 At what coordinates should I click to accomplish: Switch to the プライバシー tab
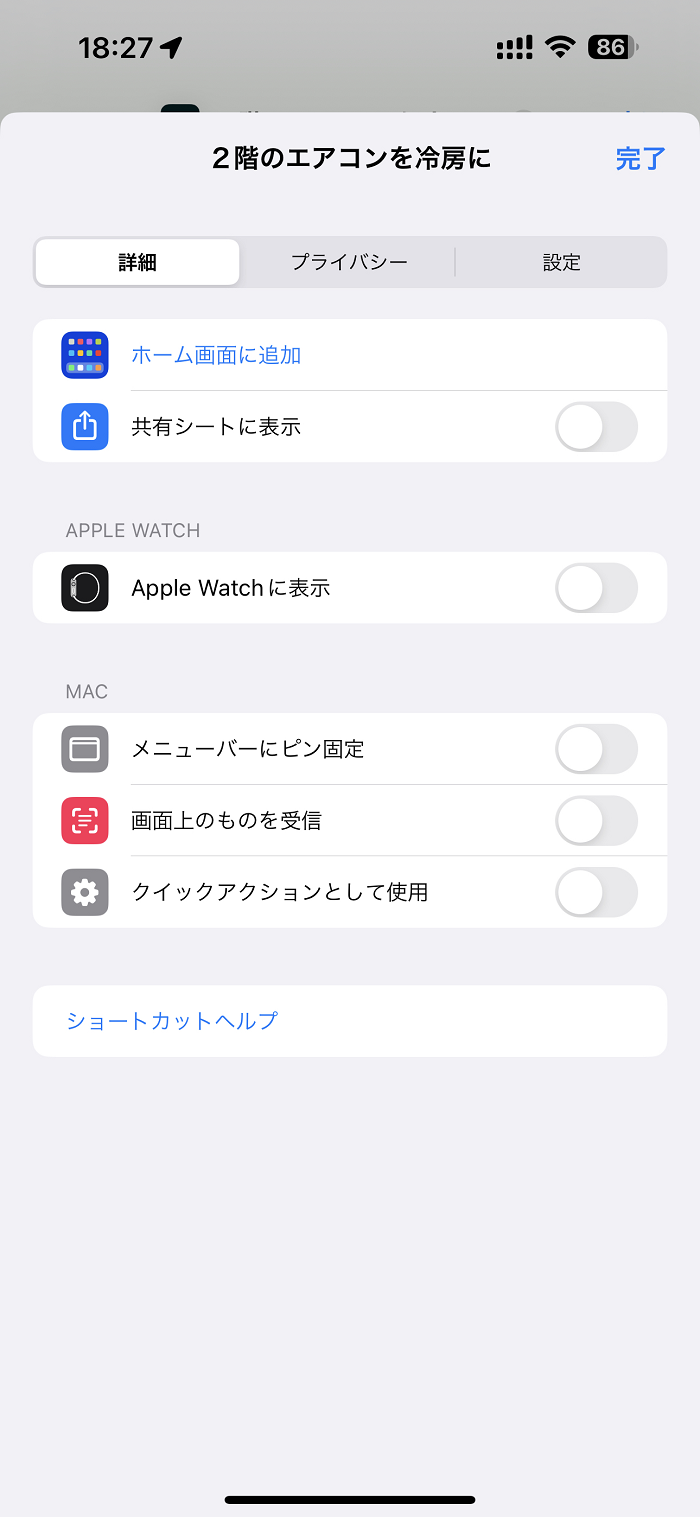click(x=349, y=262)
